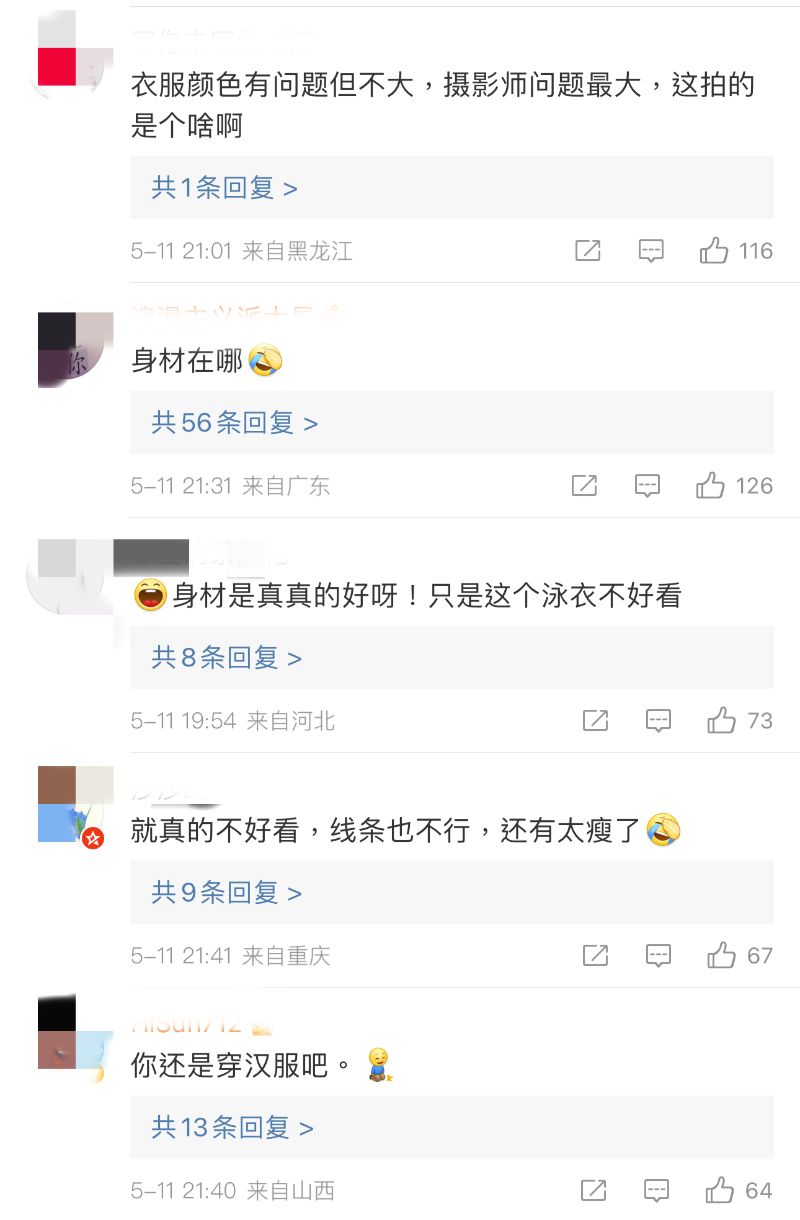Like the 身材在哪 comment
The width and height of the screenshot is (800, 1220).
(x=711, y=486)
